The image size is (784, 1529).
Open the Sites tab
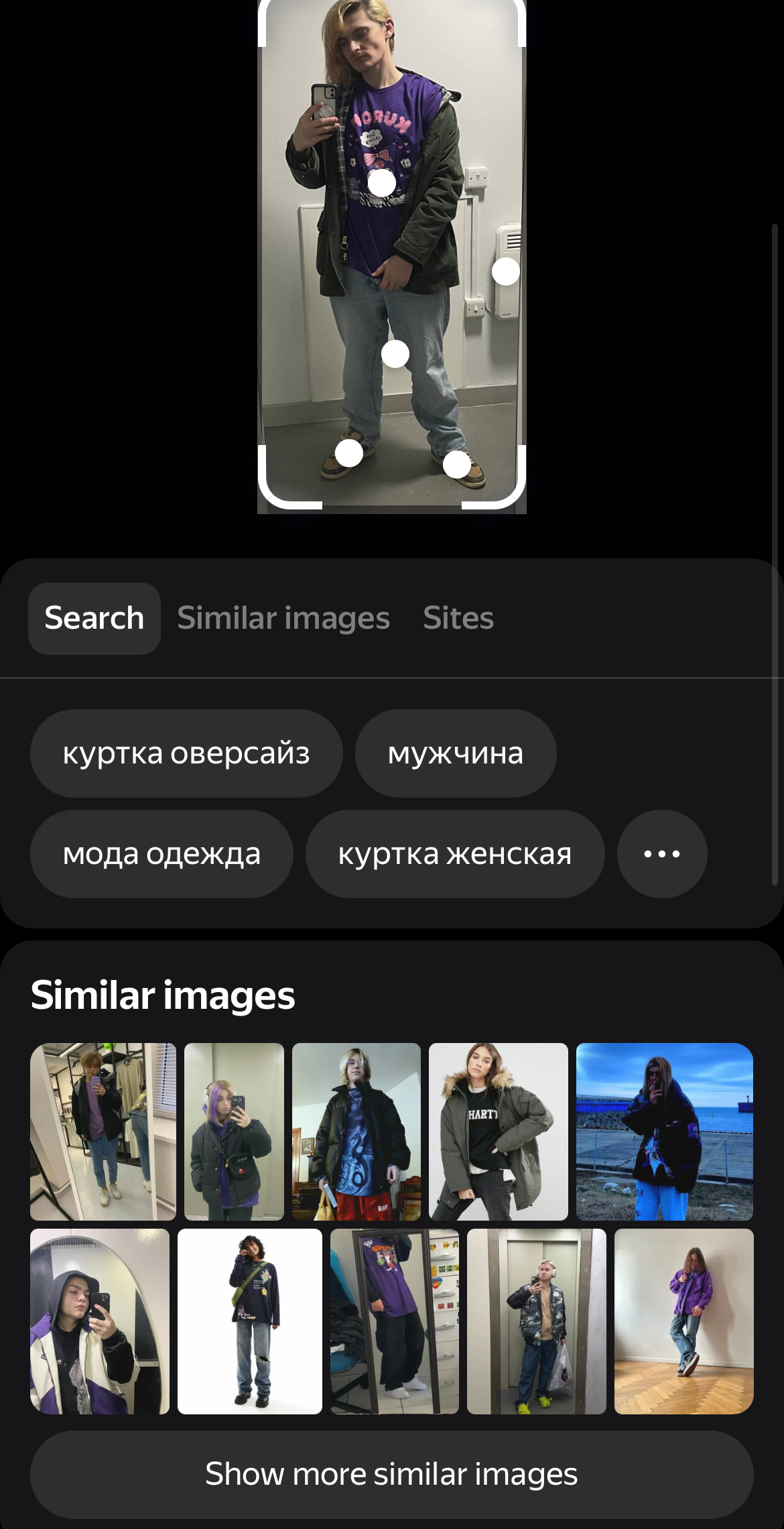click(458, 618)
